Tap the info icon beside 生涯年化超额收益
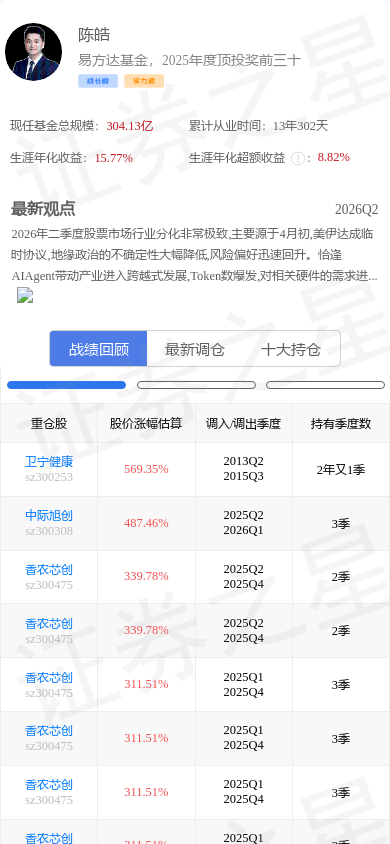 click(x=297, y=158)
